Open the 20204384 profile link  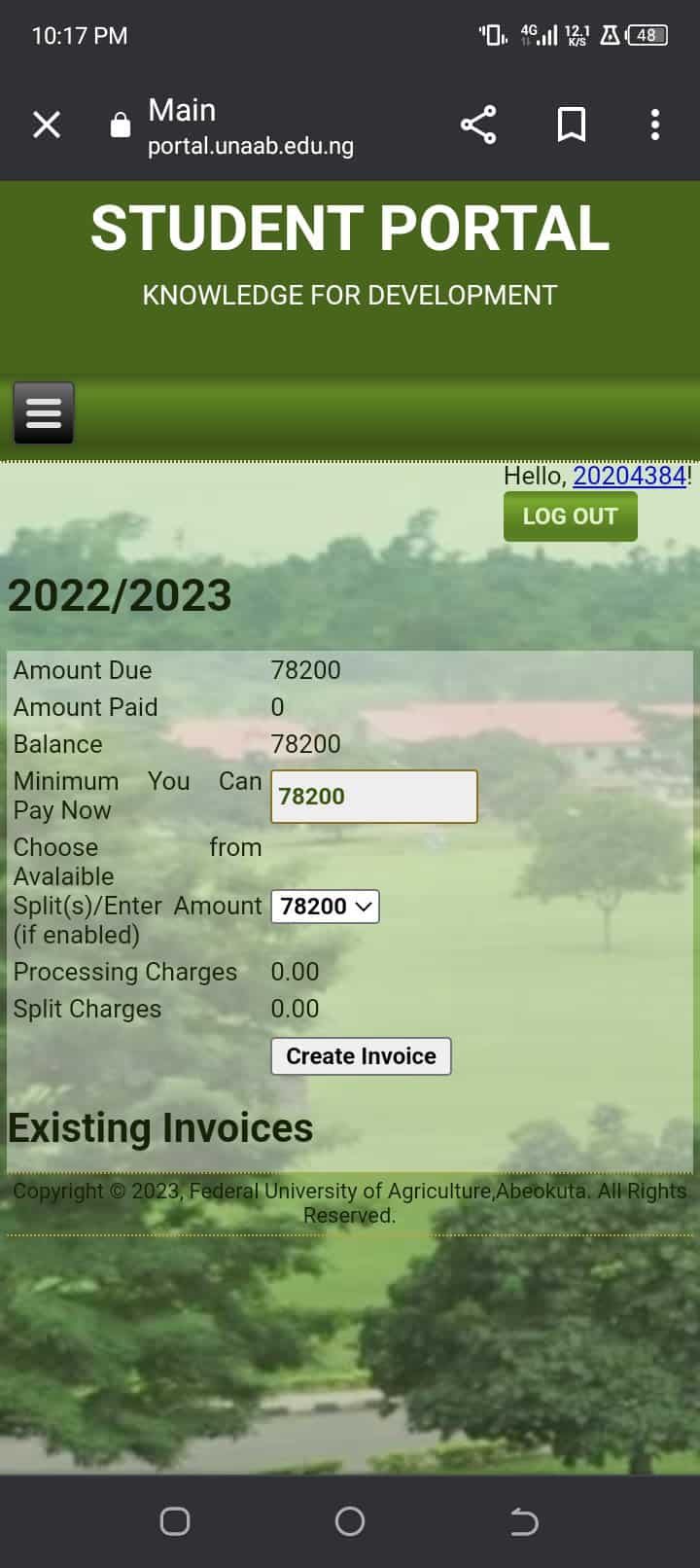click(629, 476)
